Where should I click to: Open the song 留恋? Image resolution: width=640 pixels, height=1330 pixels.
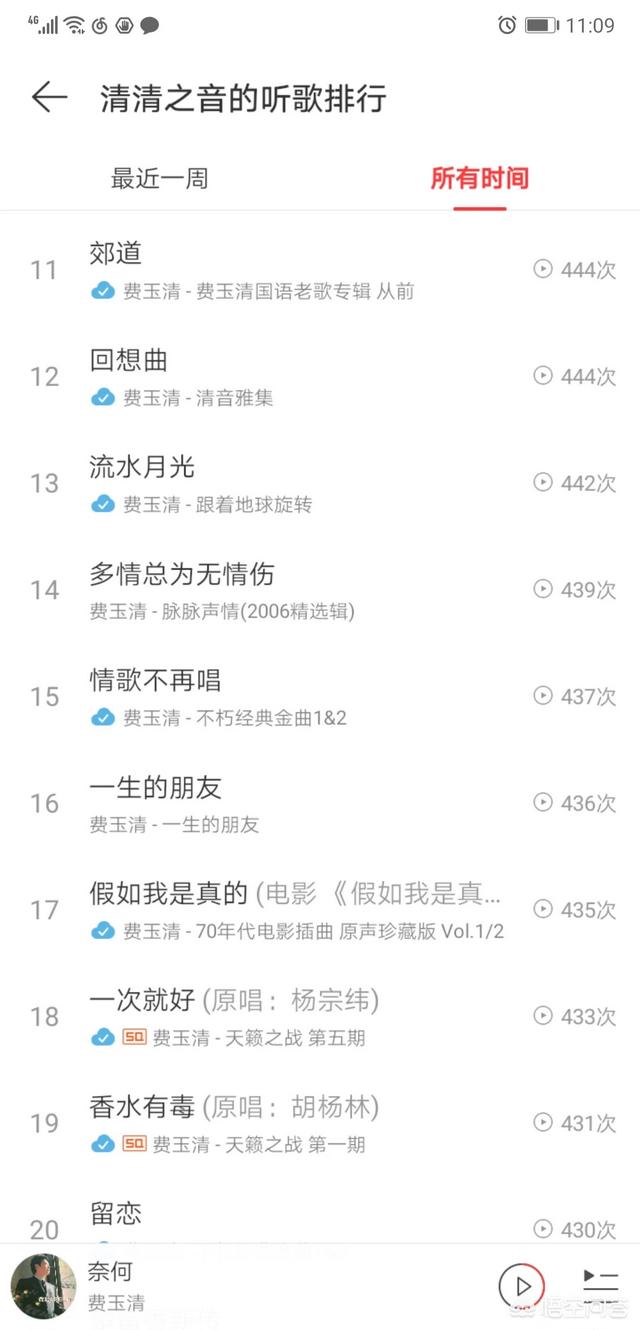[320, 1214]
